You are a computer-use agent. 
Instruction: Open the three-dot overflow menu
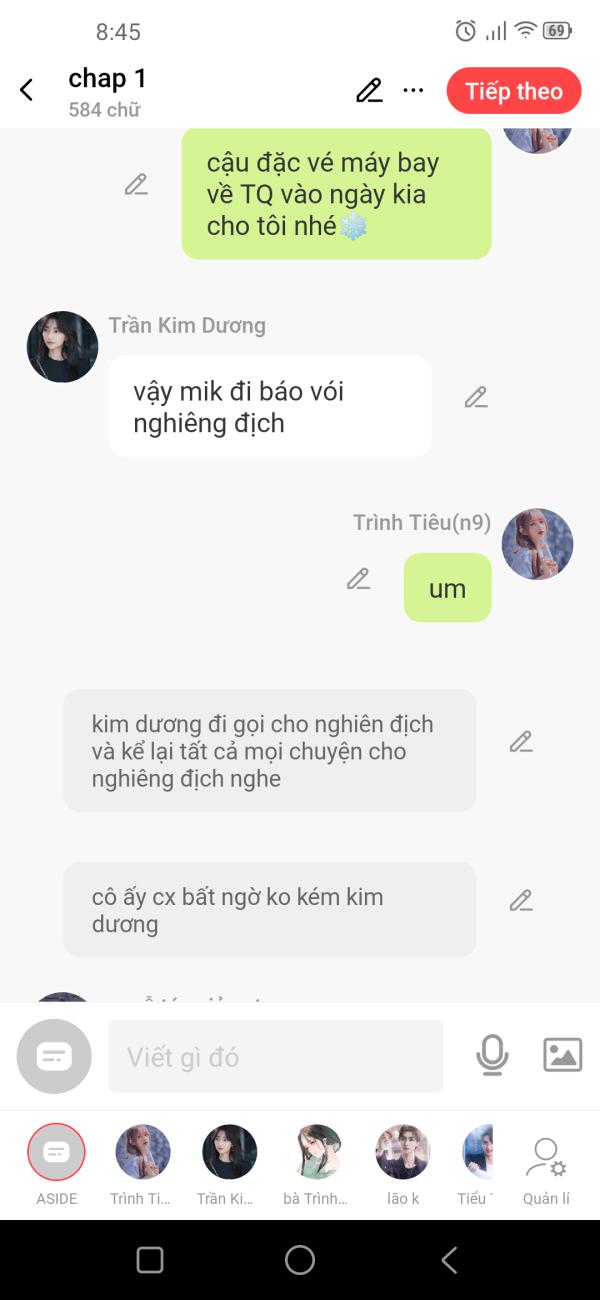point(413,91)
